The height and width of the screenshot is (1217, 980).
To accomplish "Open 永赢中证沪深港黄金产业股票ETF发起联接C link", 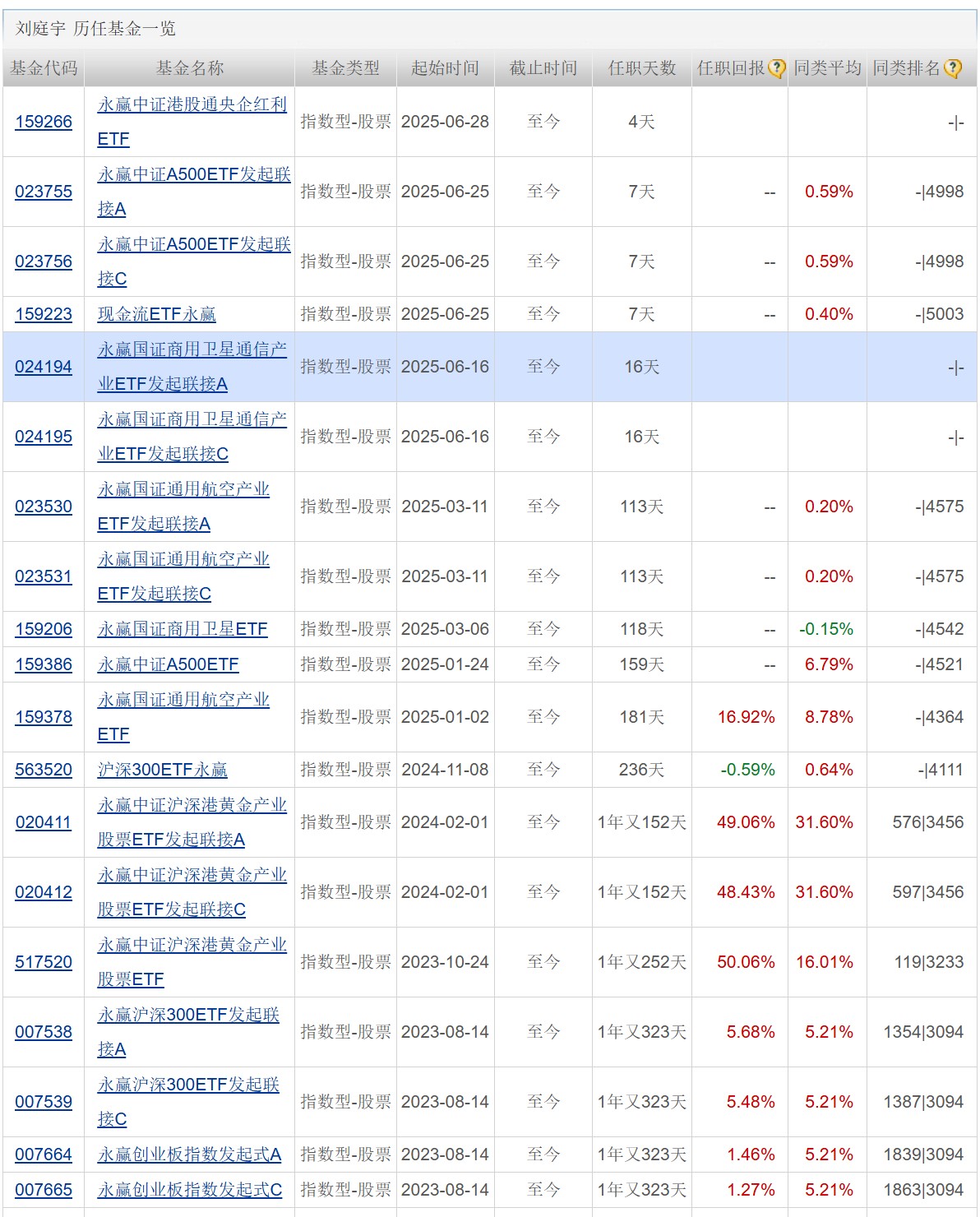I will [192, 876].
